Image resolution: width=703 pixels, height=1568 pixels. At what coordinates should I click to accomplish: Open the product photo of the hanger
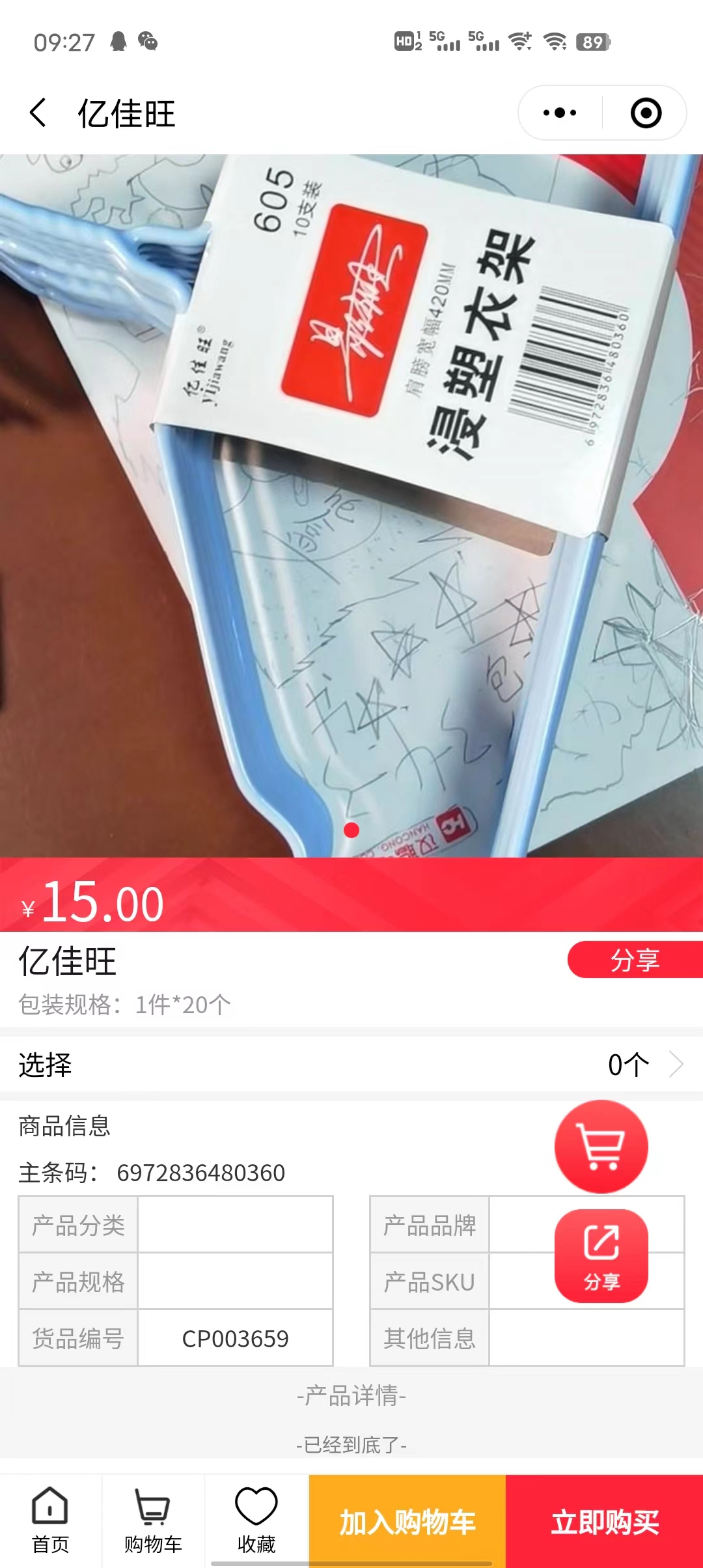coord(351,505)
